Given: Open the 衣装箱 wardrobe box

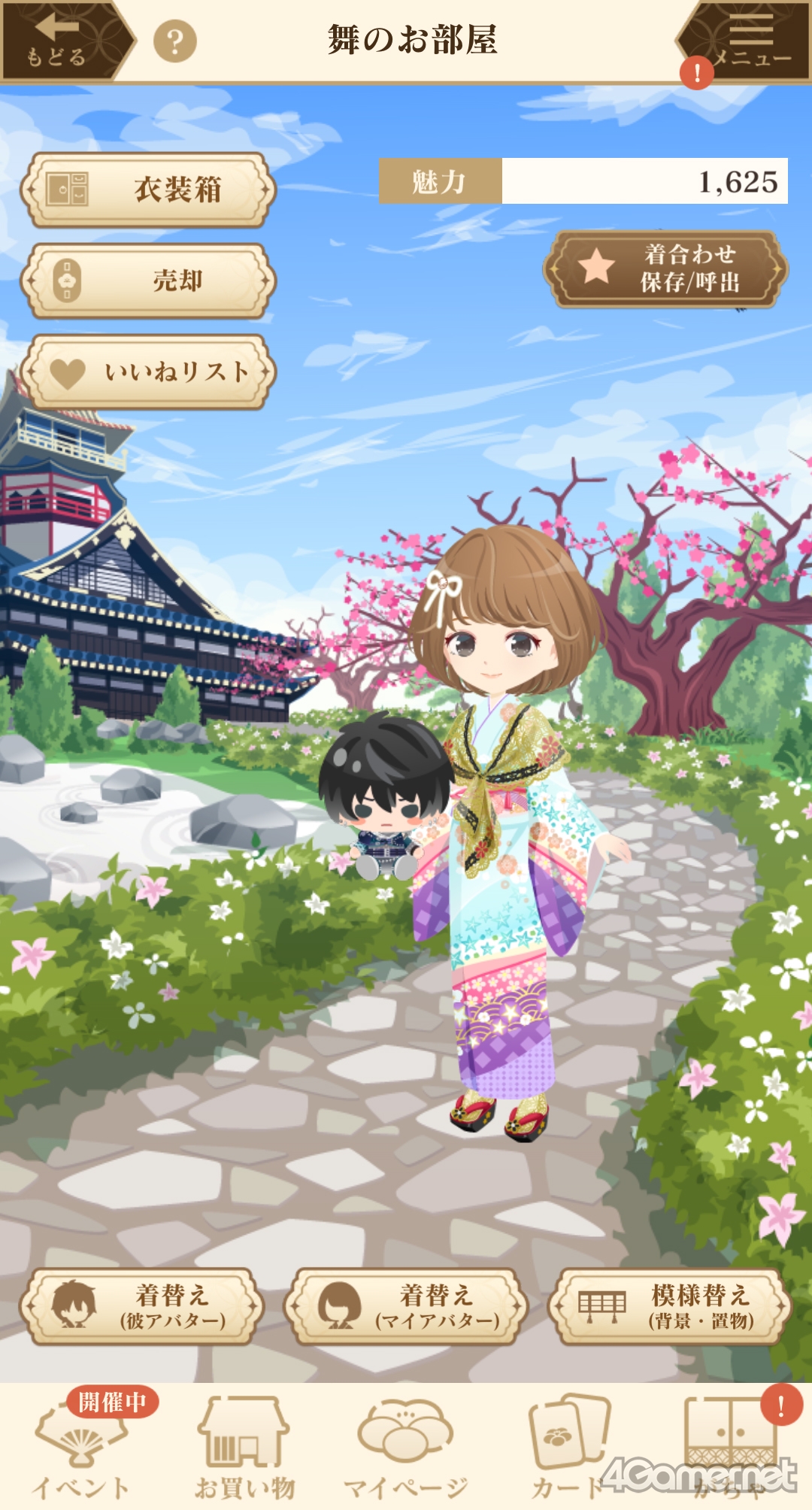Looking at the screenshot, I should (x=149, y=190).
